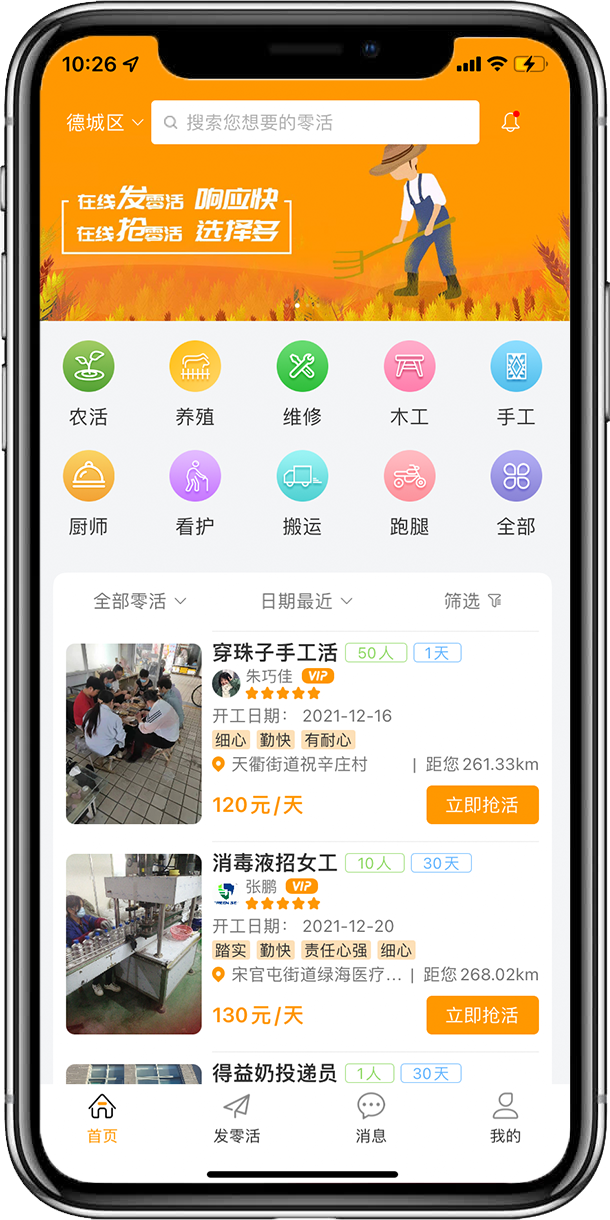Open the 筛选 filter options
This screenshot has height=1220, width=610.
click(x=472, y=601)
